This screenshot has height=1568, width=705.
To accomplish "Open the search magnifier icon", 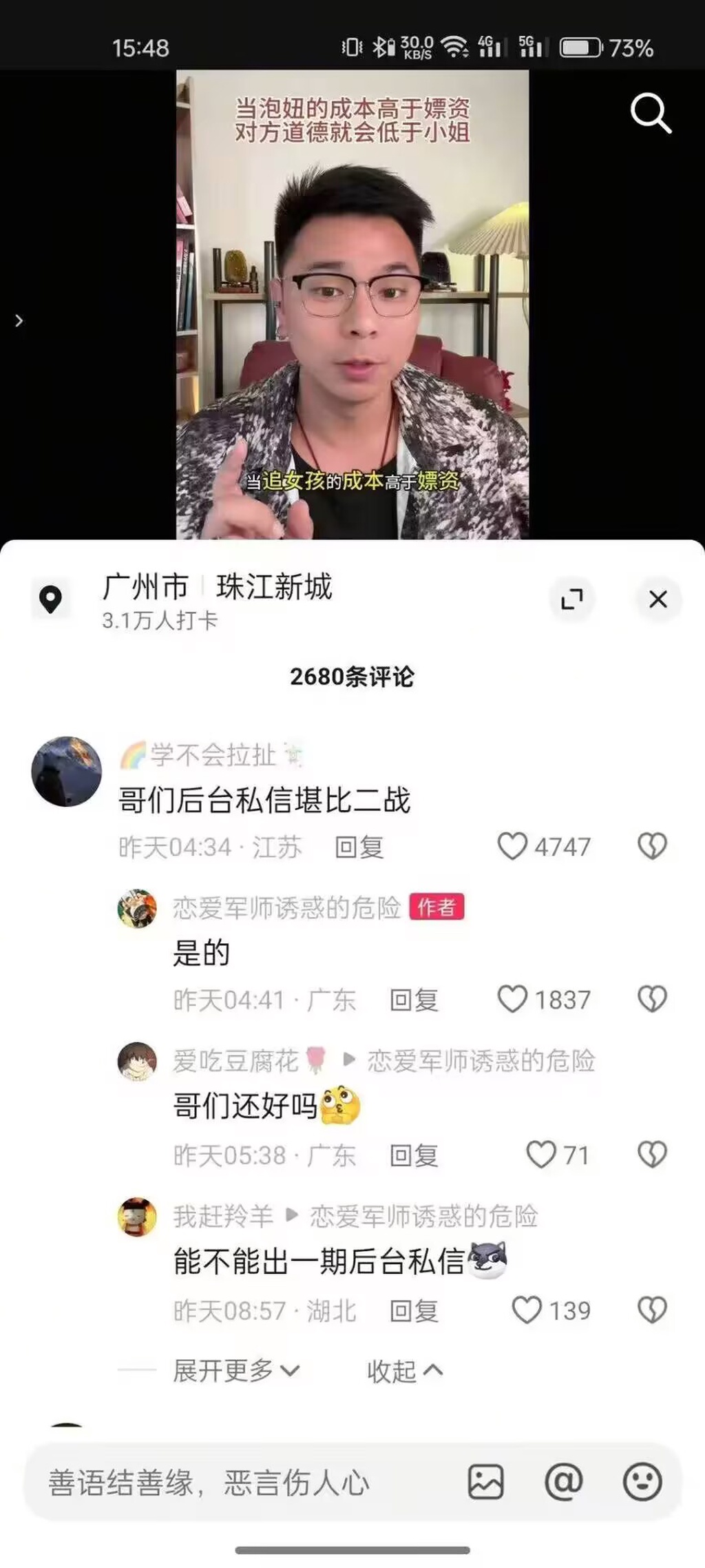I will click(651, 113).
